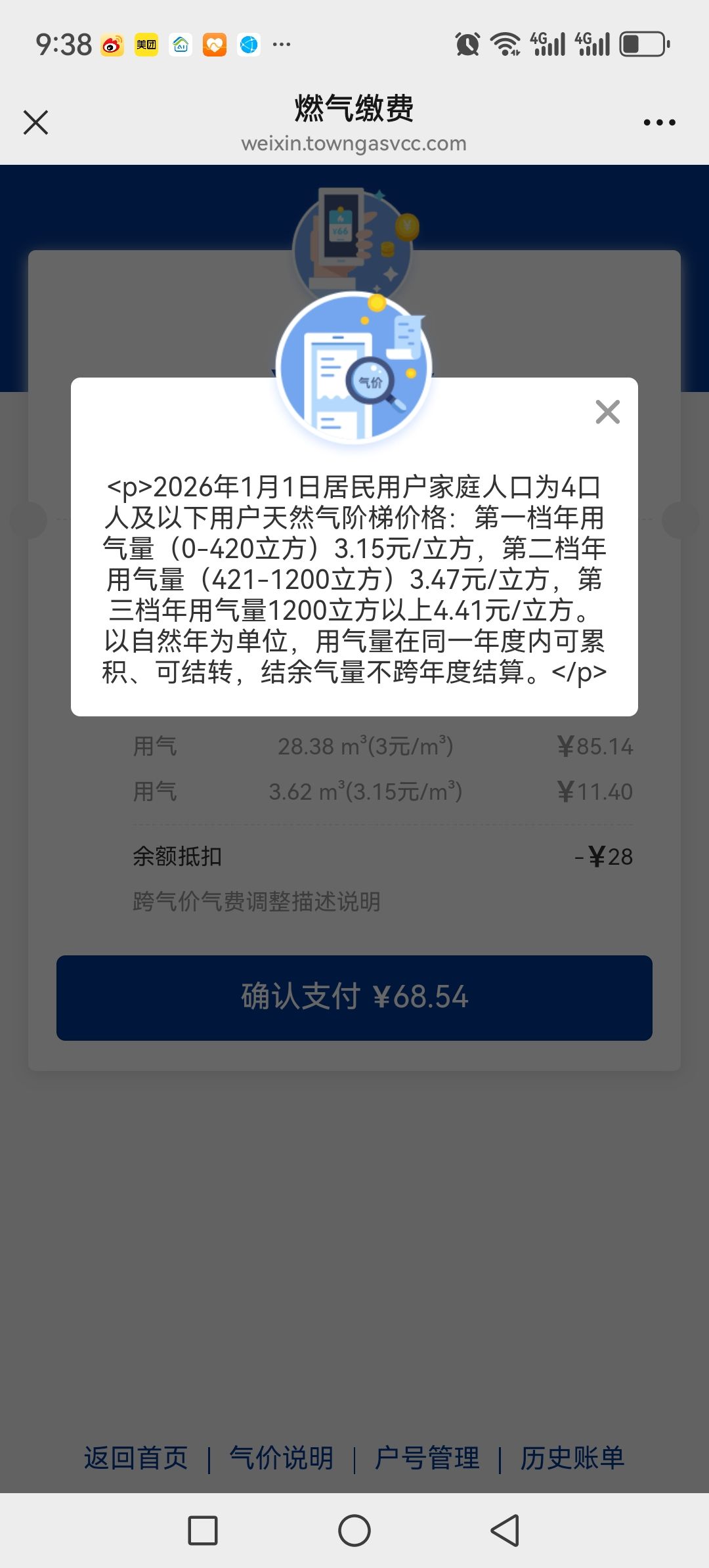709x1568 pixels.
Task: View 历史账单
Action: [x=572, y=1458]
